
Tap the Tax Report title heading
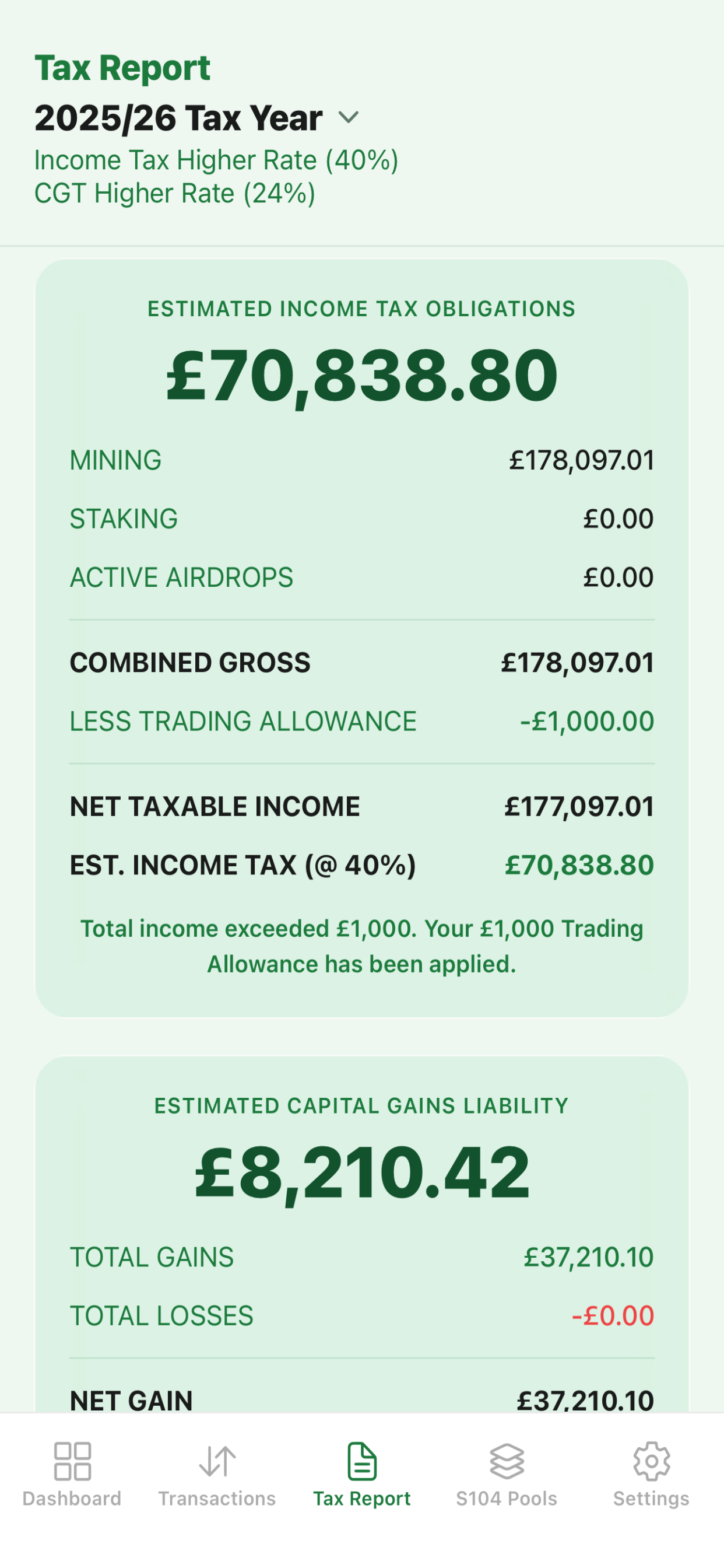coord(122,67)
